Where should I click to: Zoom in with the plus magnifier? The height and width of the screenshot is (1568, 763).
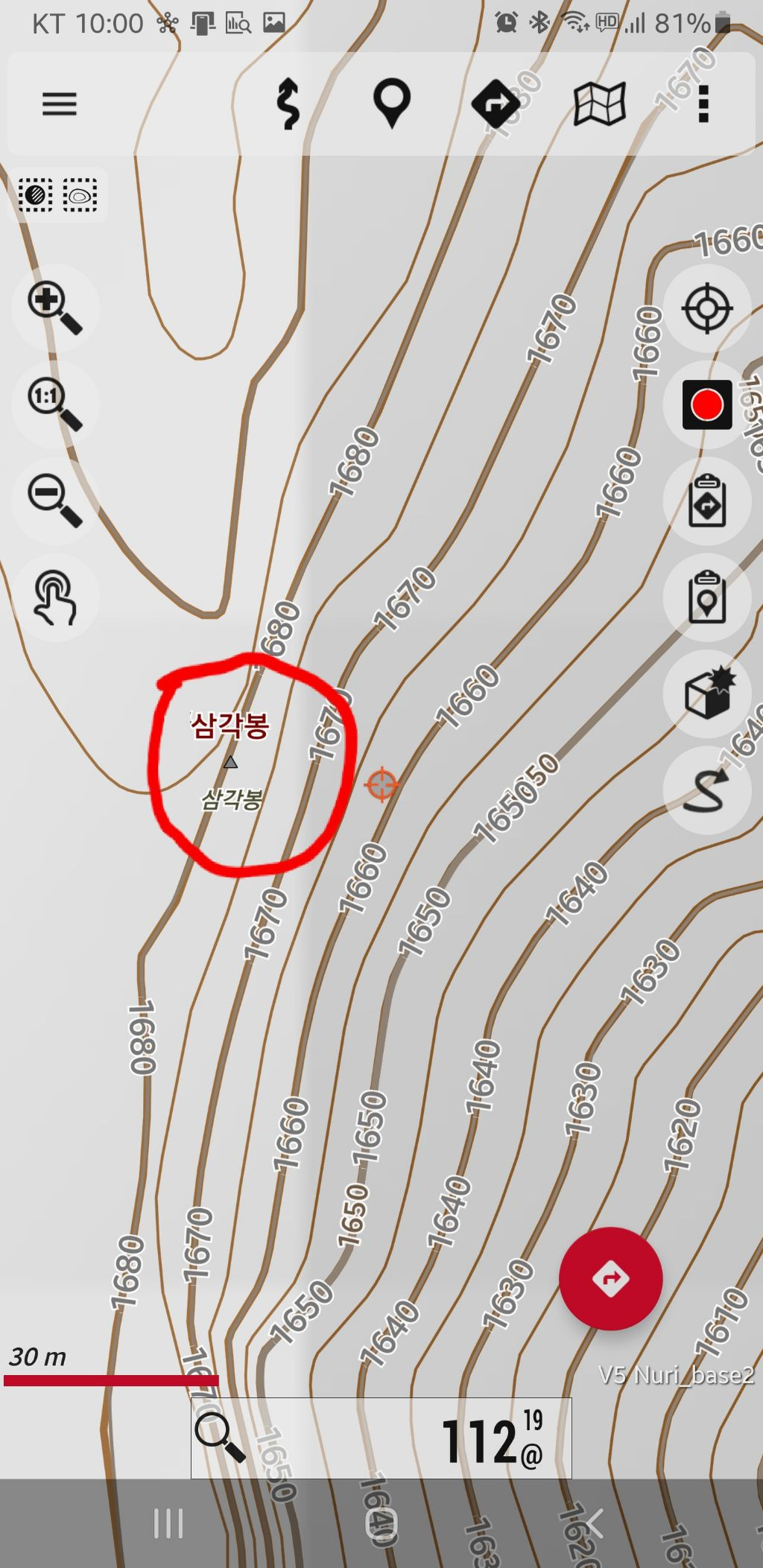pyautogui.click(x=54, y=308)
